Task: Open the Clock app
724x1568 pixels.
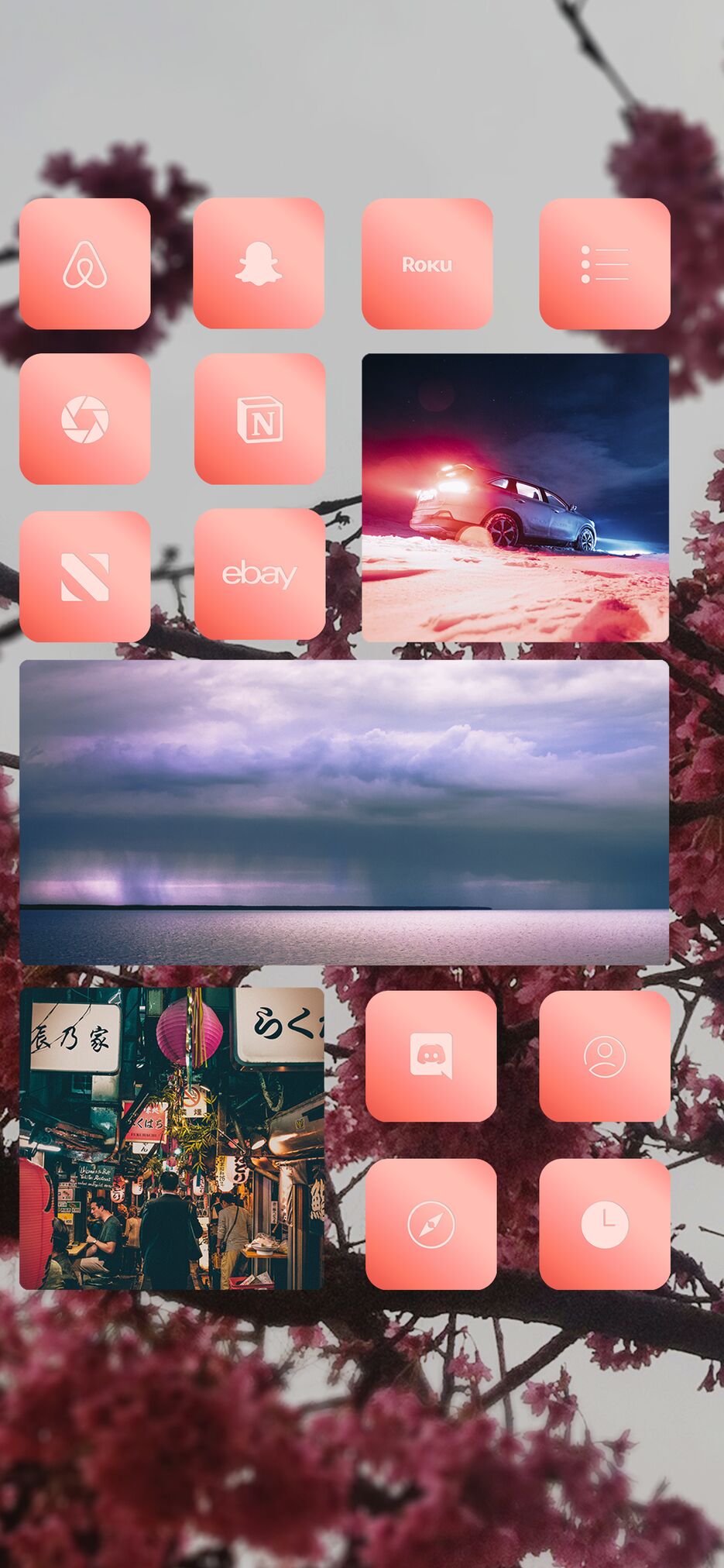Action: point(604,1225)
